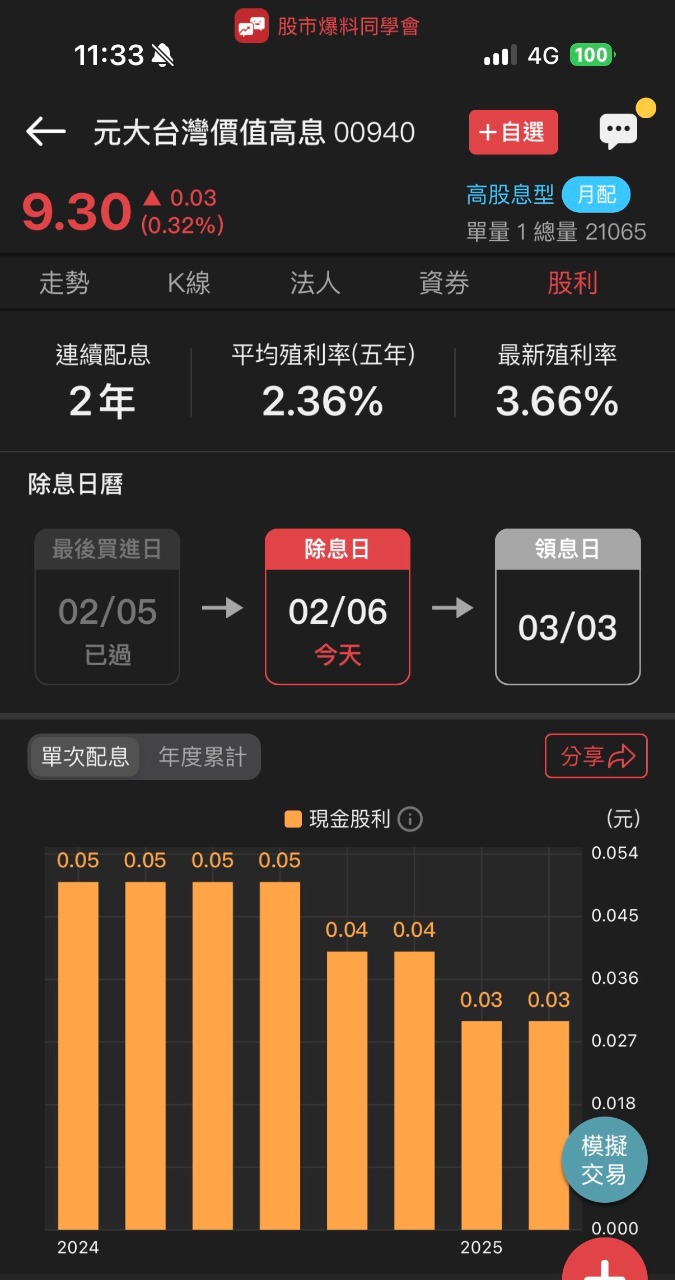Tap the red plus floating button
Image resolution: width=675 pixels, height=1280 pixels.
click(606, 1262)
